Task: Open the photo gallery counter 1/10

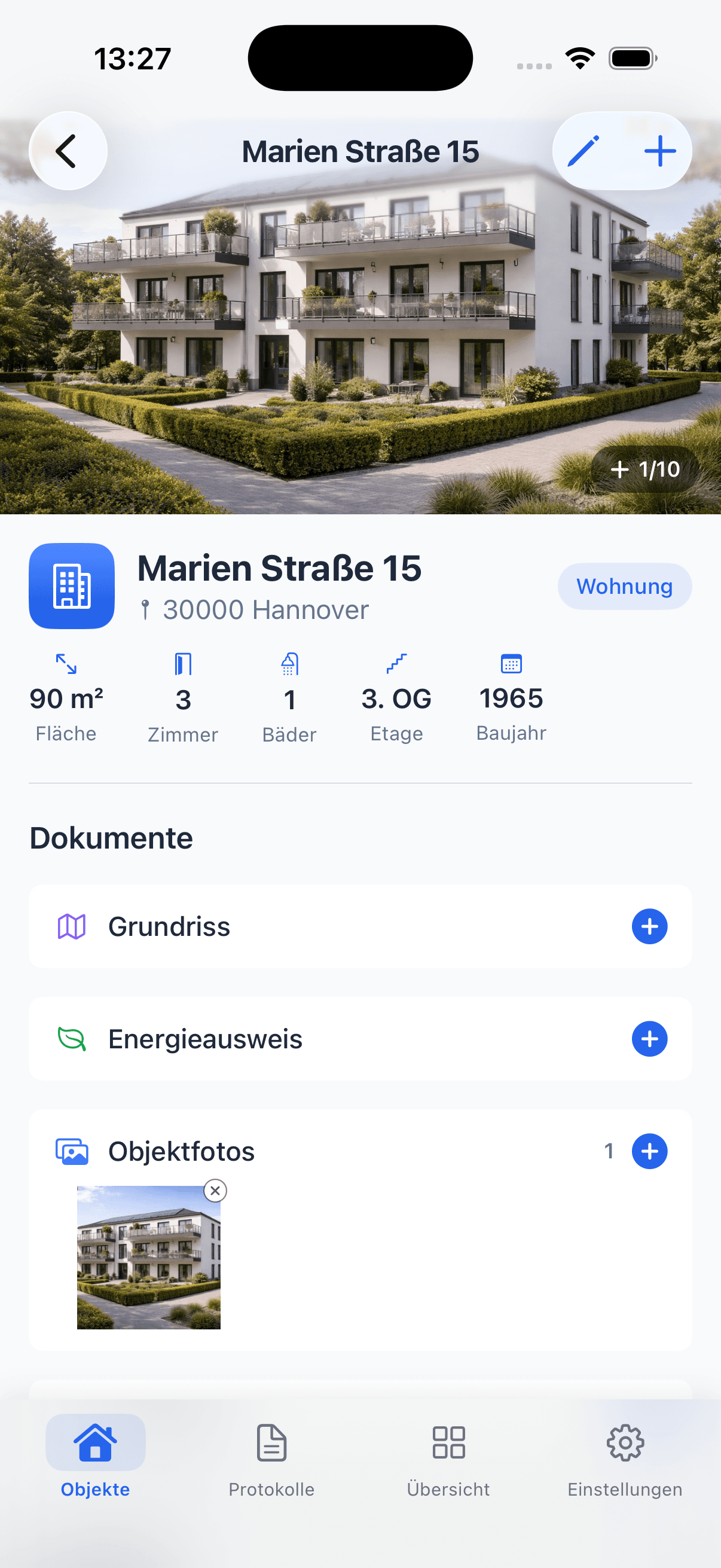Action: pos(644,469)
